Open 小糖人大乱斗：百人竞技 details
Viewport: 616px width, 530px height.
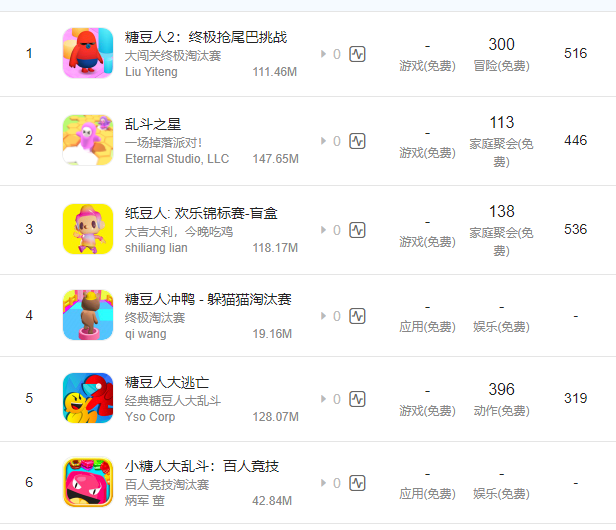point(202,467)
